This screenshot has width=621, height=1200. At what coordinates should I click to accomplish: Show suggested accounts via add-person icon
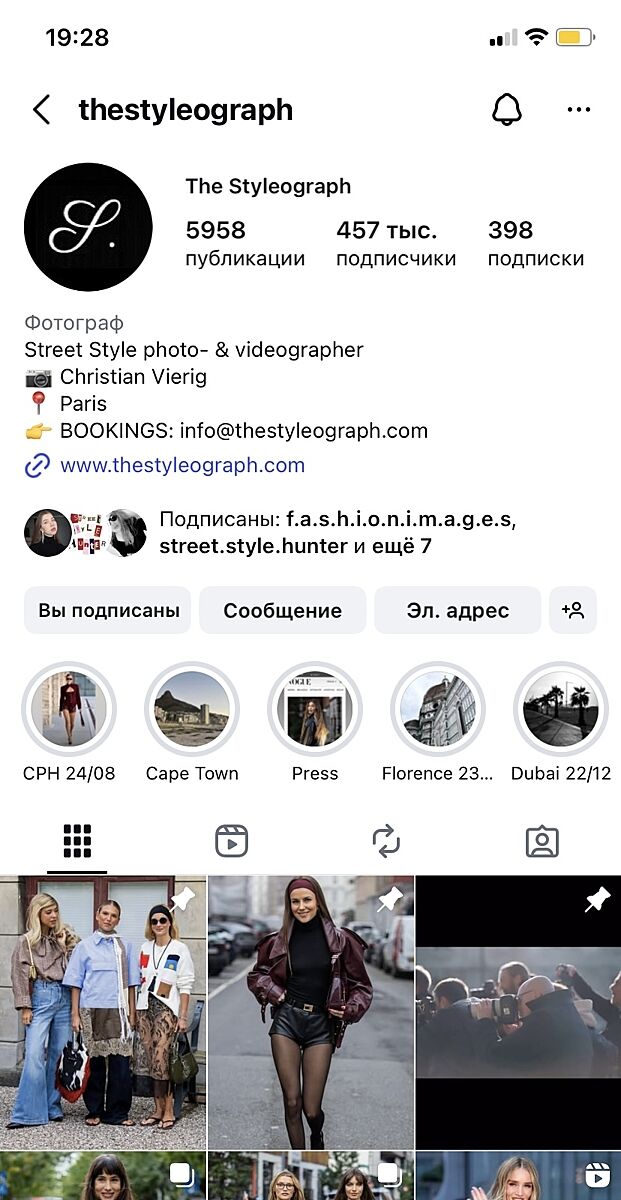(x=573, y=610)
